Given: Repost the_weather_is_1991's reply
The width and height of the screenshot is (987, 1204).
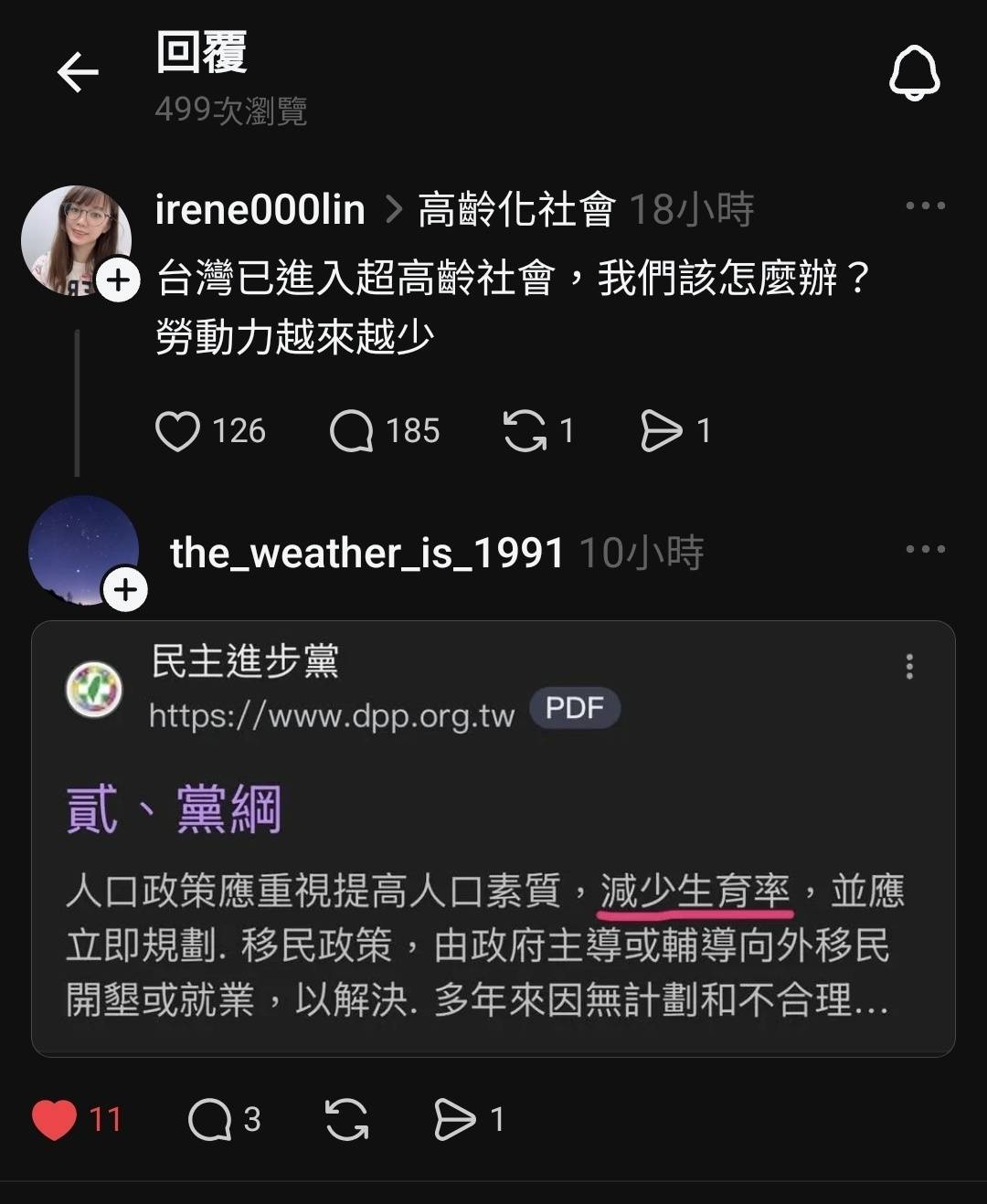Looking at the screenshot, I should pos(346,1119).
